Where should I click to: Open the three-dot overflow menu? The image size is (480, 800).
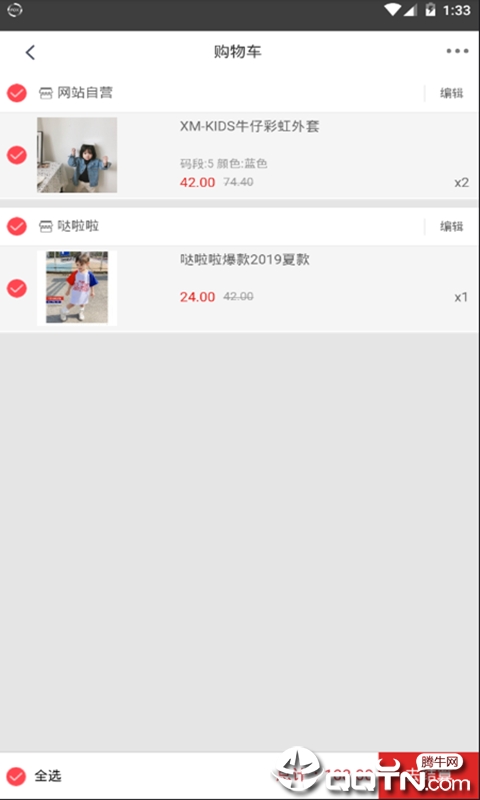tap(457, 51)
